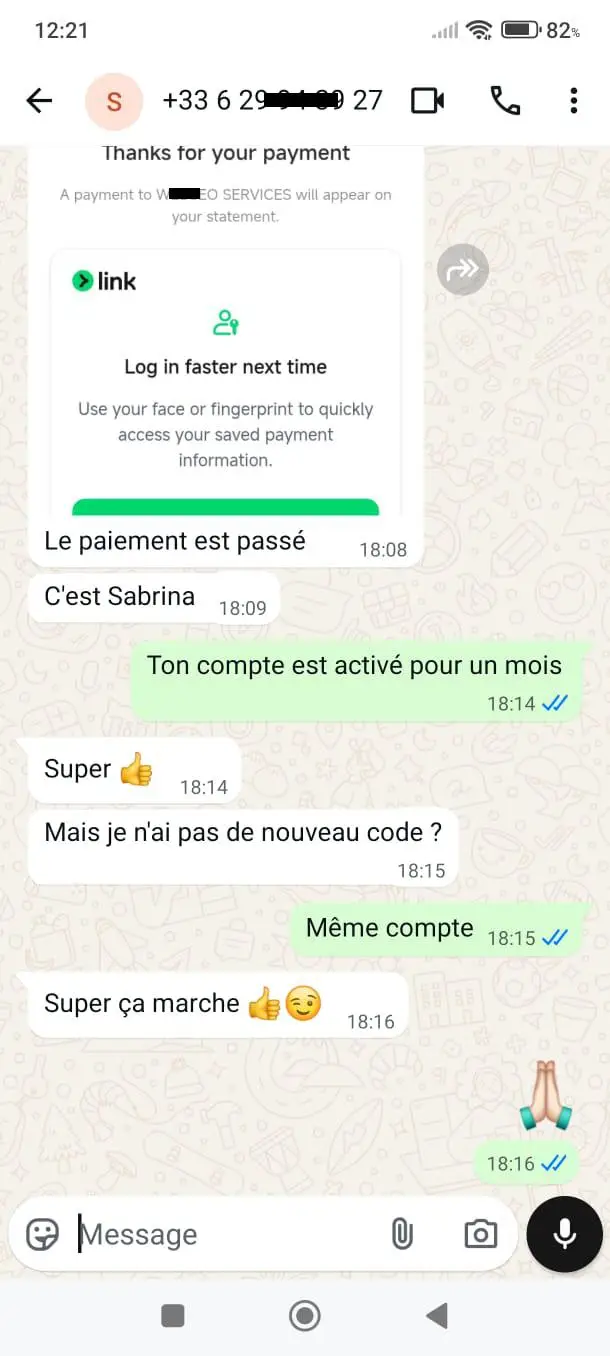Tap the system home button

[x=304, y=1316]
